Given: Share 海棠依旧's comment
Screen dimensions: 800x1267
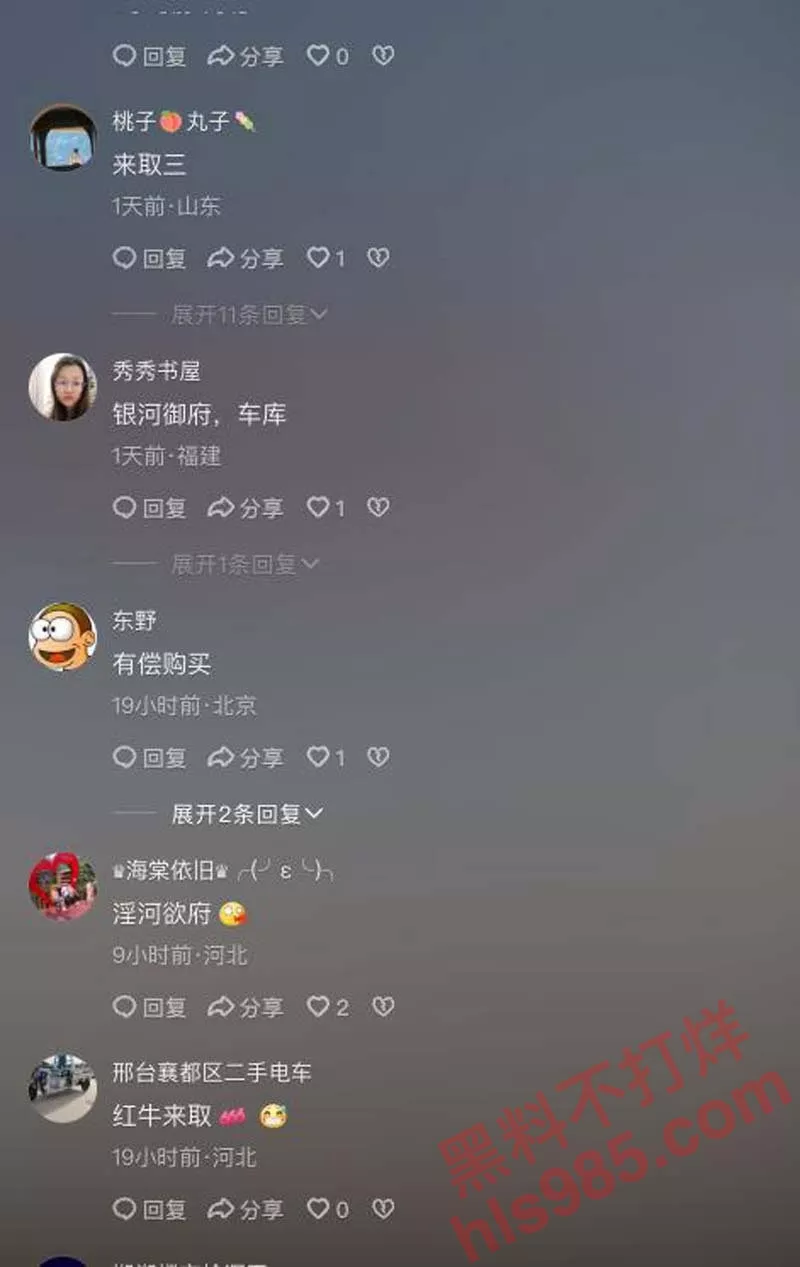Looking at the screenshot, I should [246, 1007].
